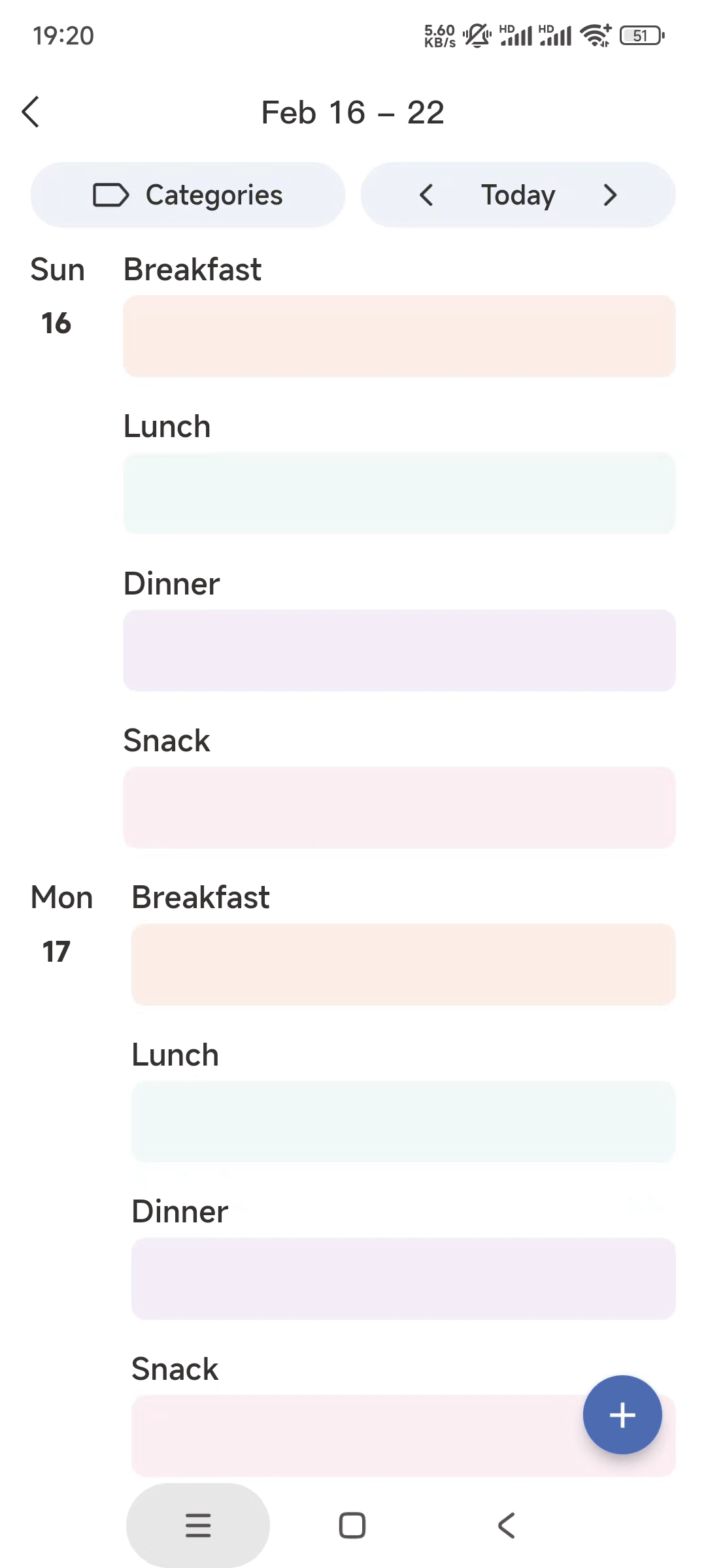This screenshot has height=1568, width=706.
Task: Navigate to the previous week
Action: point(426,195)
